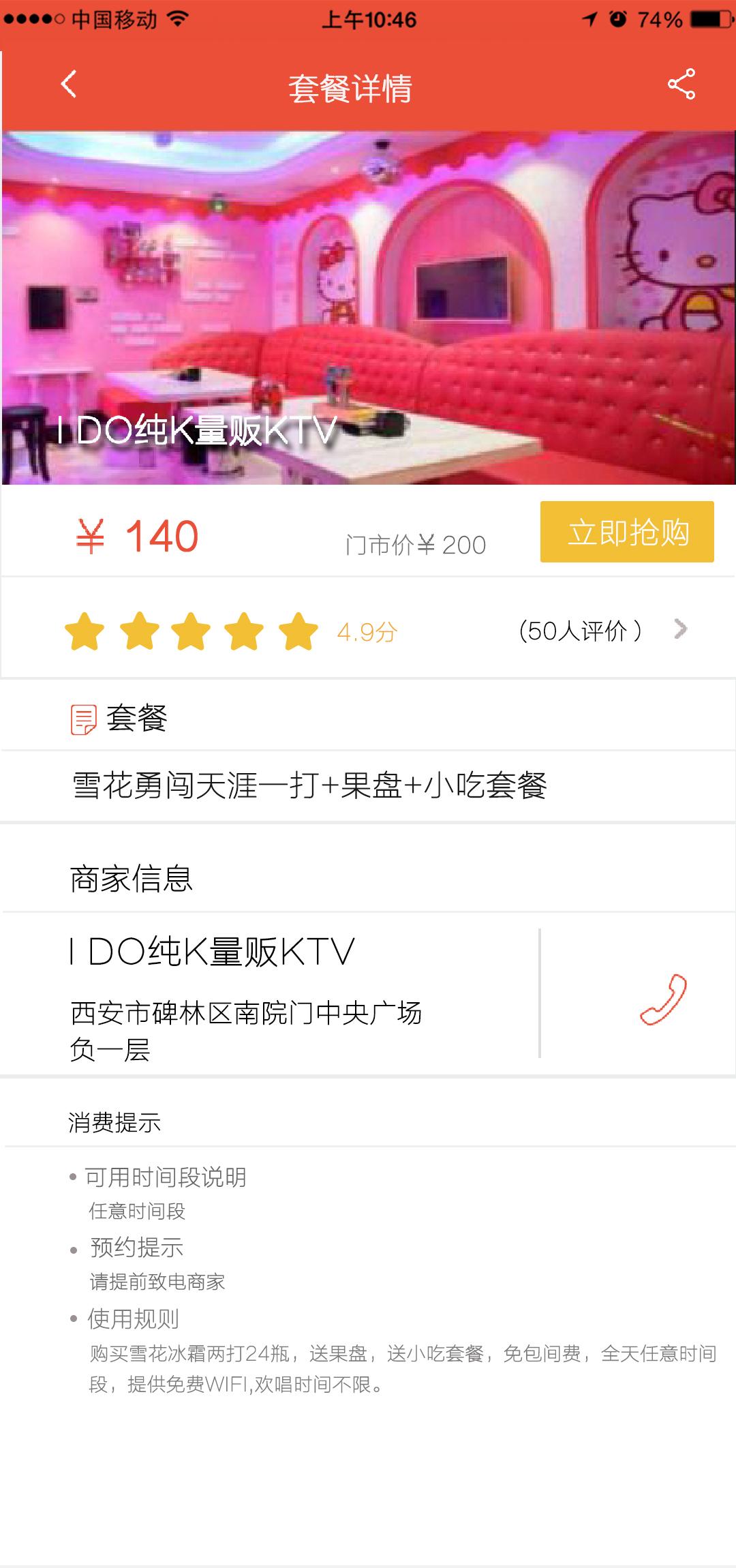Open the share icon in top bar
This screenshot has width=736, height=1568.
(683, 83)
